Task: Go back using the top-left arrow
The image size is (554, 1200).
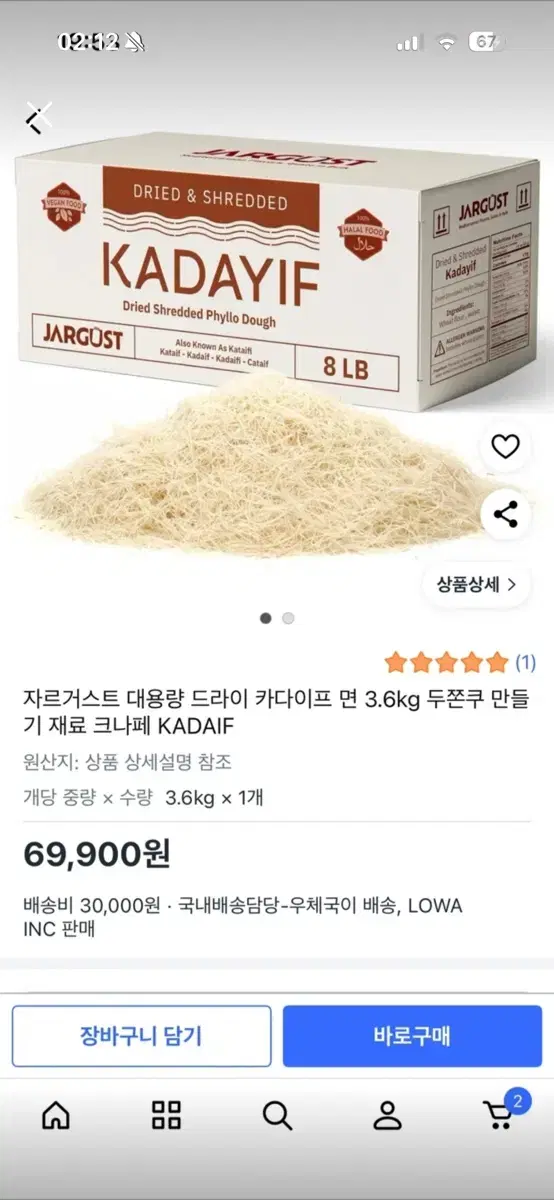Action: pos(38,118)
